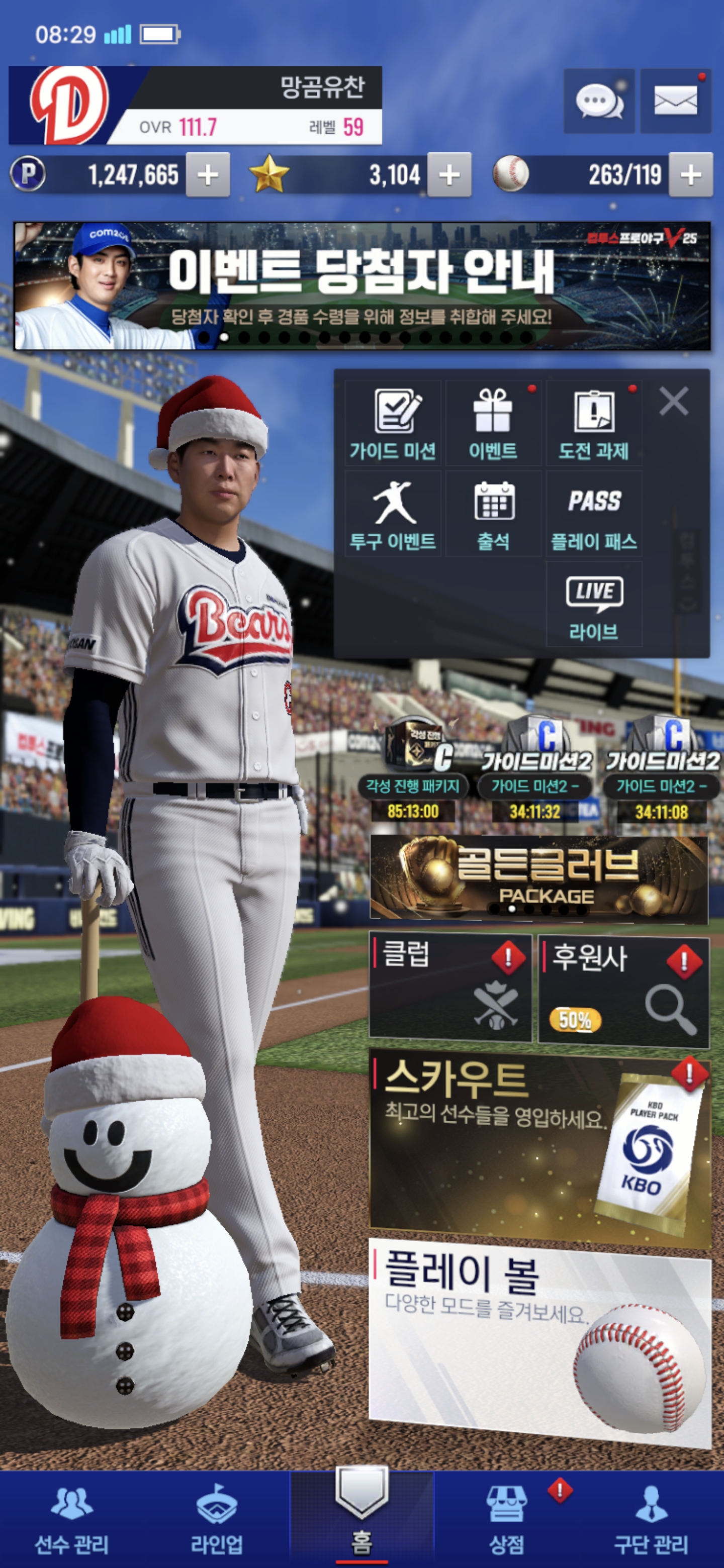Open 라이브 menu
This screenshot has width=724, height=1568.
[x=594, y=605]
